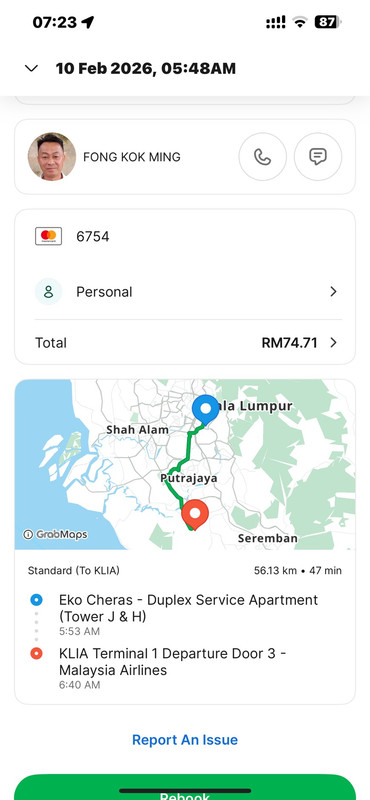Open the route map preview
Viewport: 370px width, 800px height.
[x=185, y=464]
